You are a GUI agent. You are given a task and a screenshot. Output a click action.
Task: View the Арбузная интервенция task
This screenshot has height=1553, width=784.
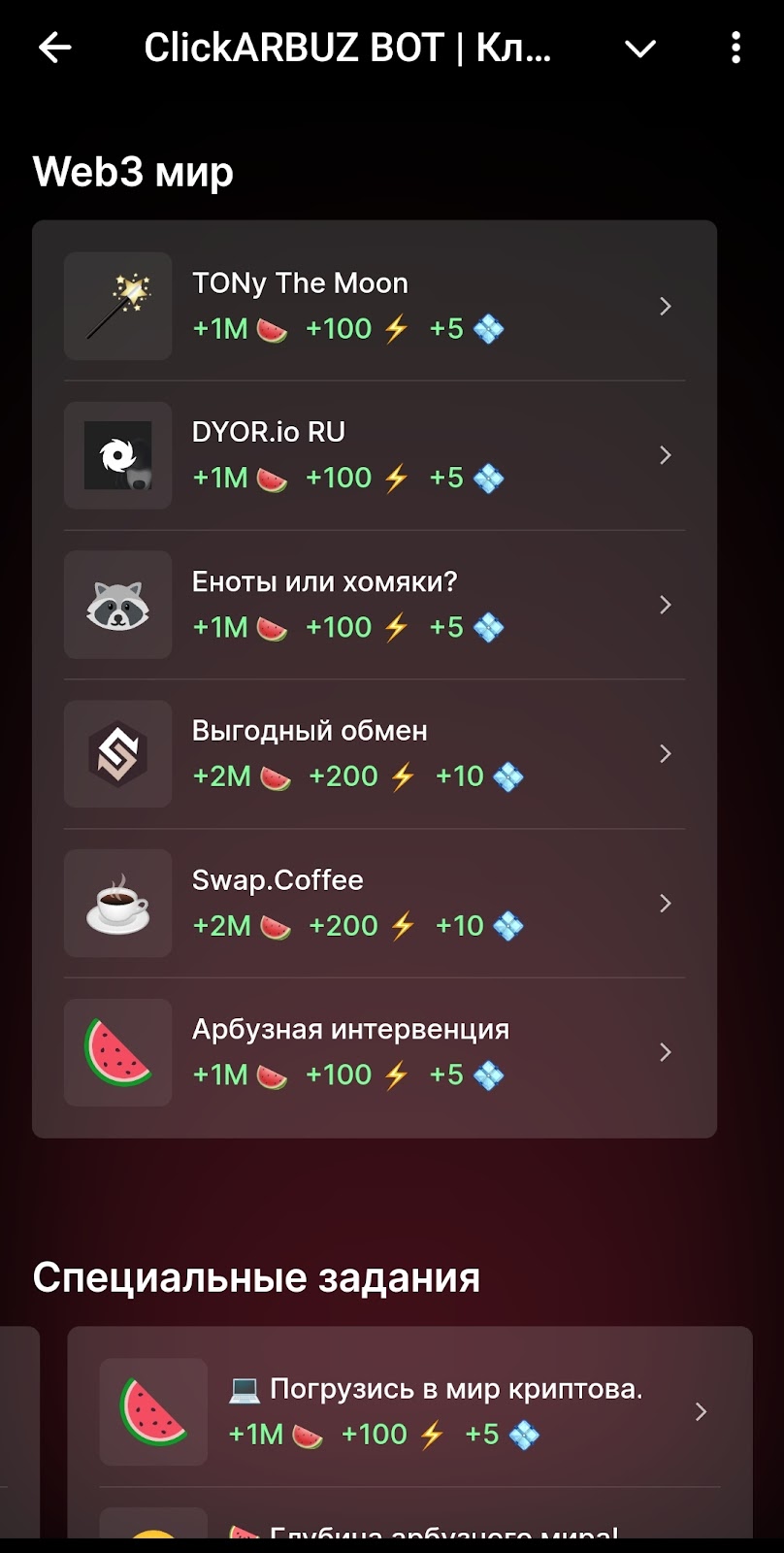point(374,1052)
